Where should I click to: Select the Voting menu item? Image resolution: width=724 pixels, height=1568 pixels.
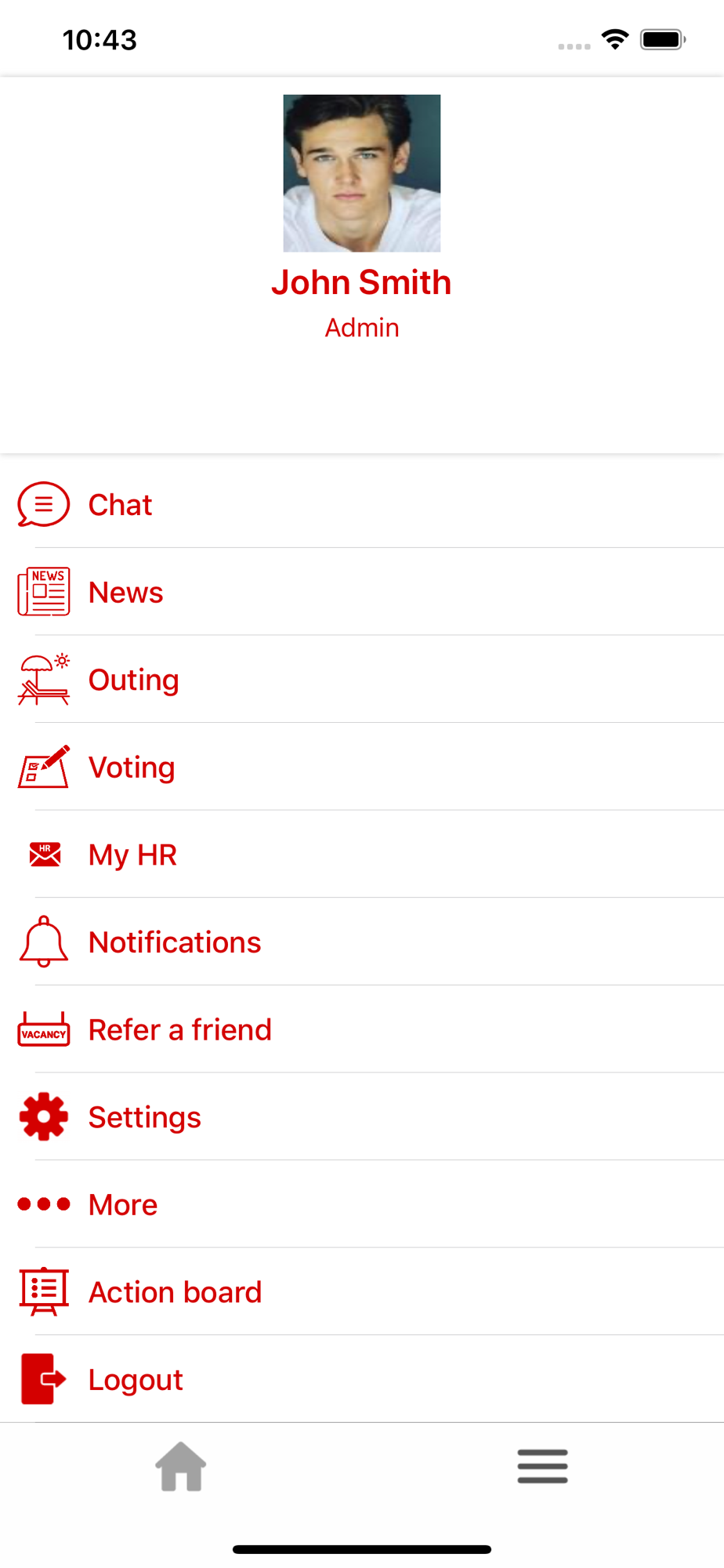131,768
